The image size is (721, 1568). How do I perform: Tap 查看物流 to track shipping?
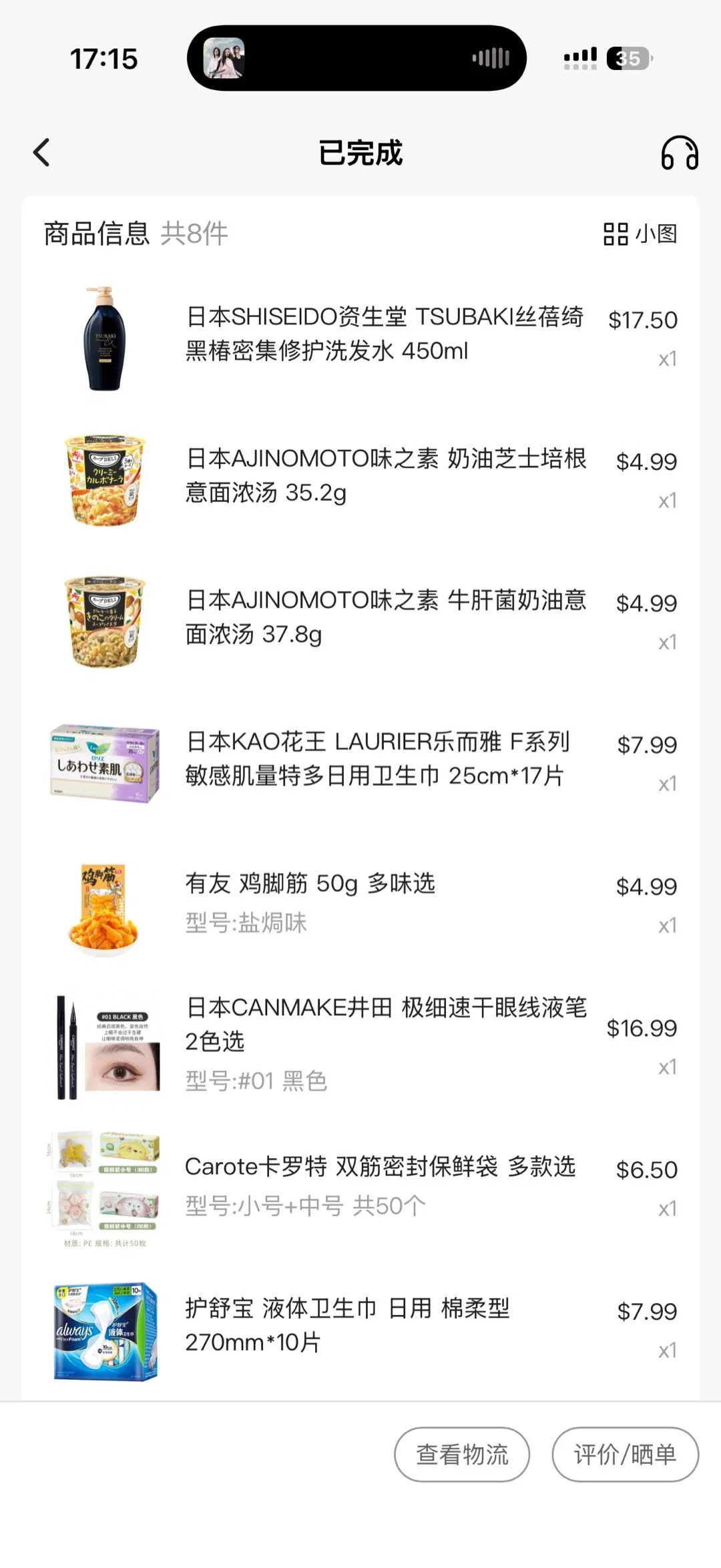(x=462, y=1455)
